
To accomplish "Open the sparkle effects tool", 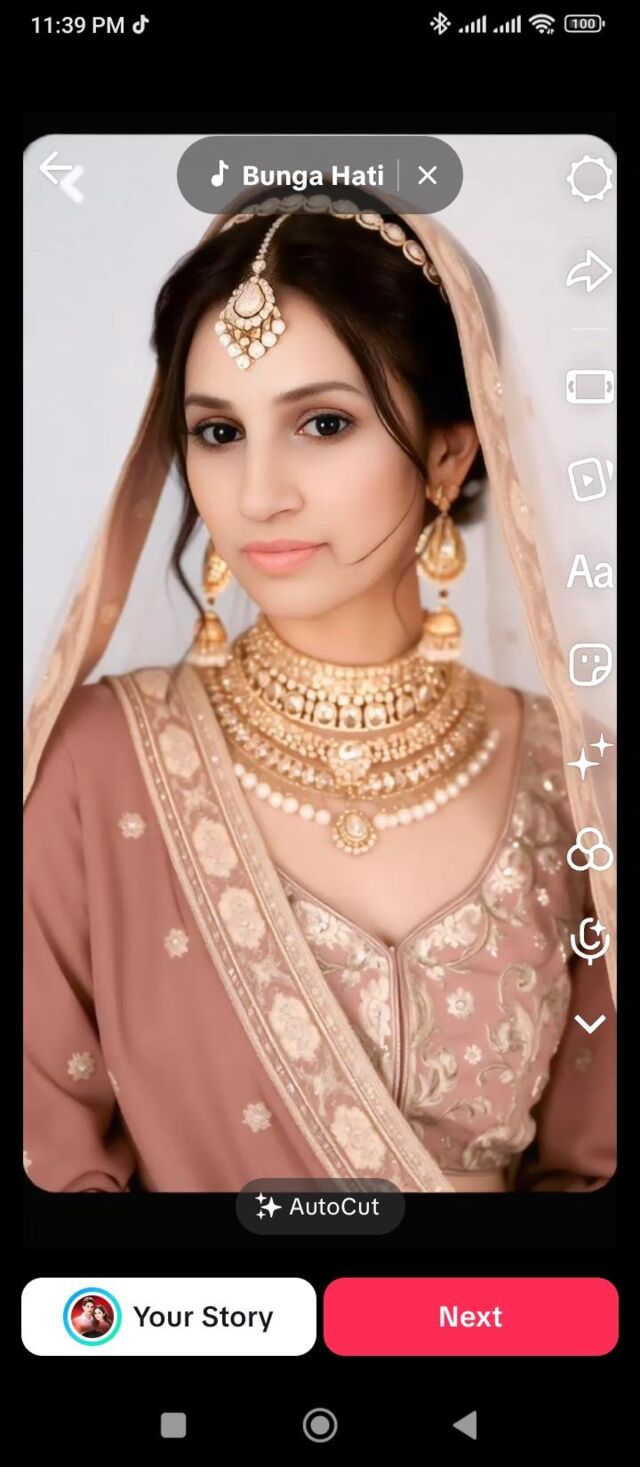I will pos(589,757).
